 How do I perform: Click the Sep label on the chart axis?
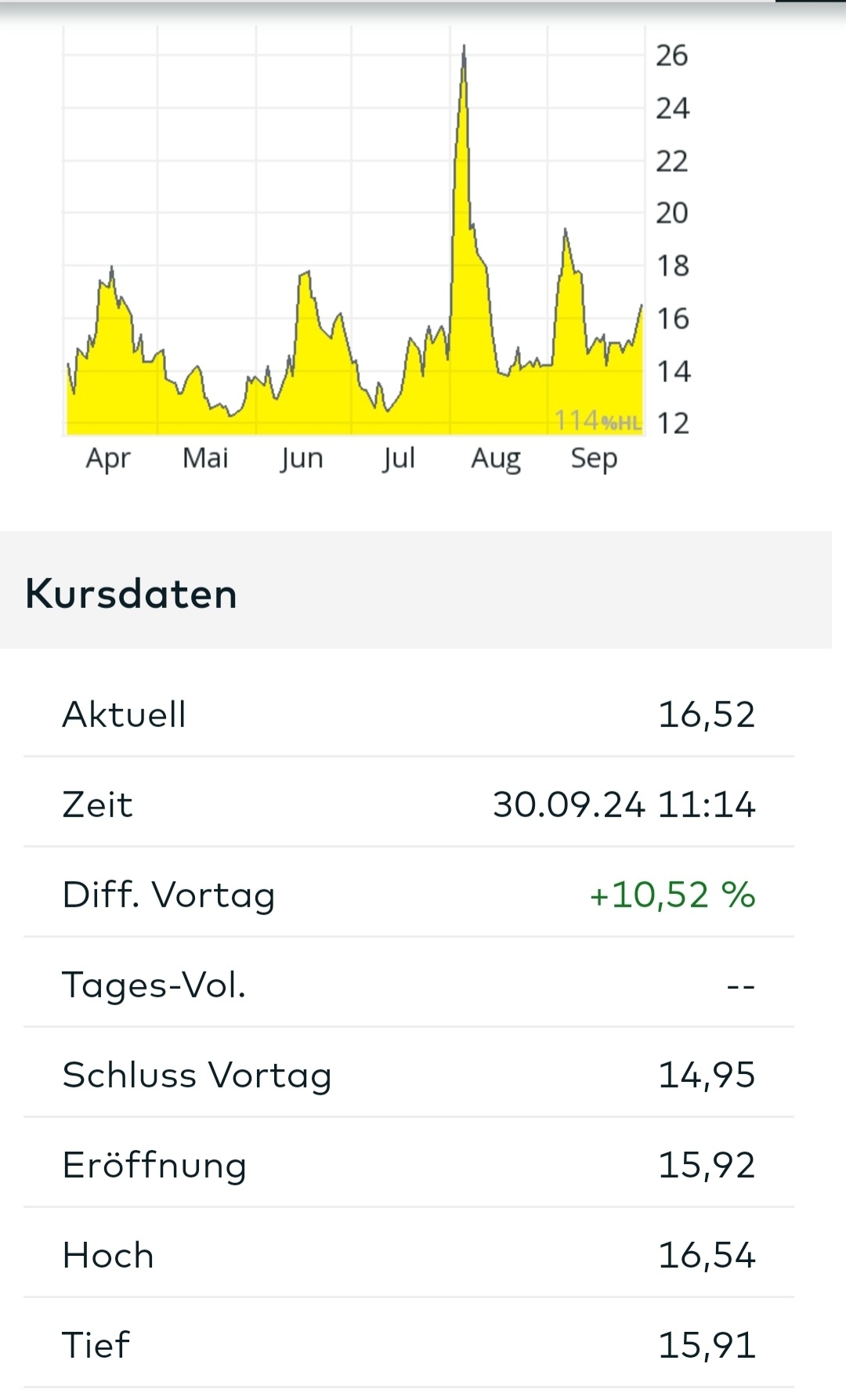pyautogui.click(x=594, y=458)
